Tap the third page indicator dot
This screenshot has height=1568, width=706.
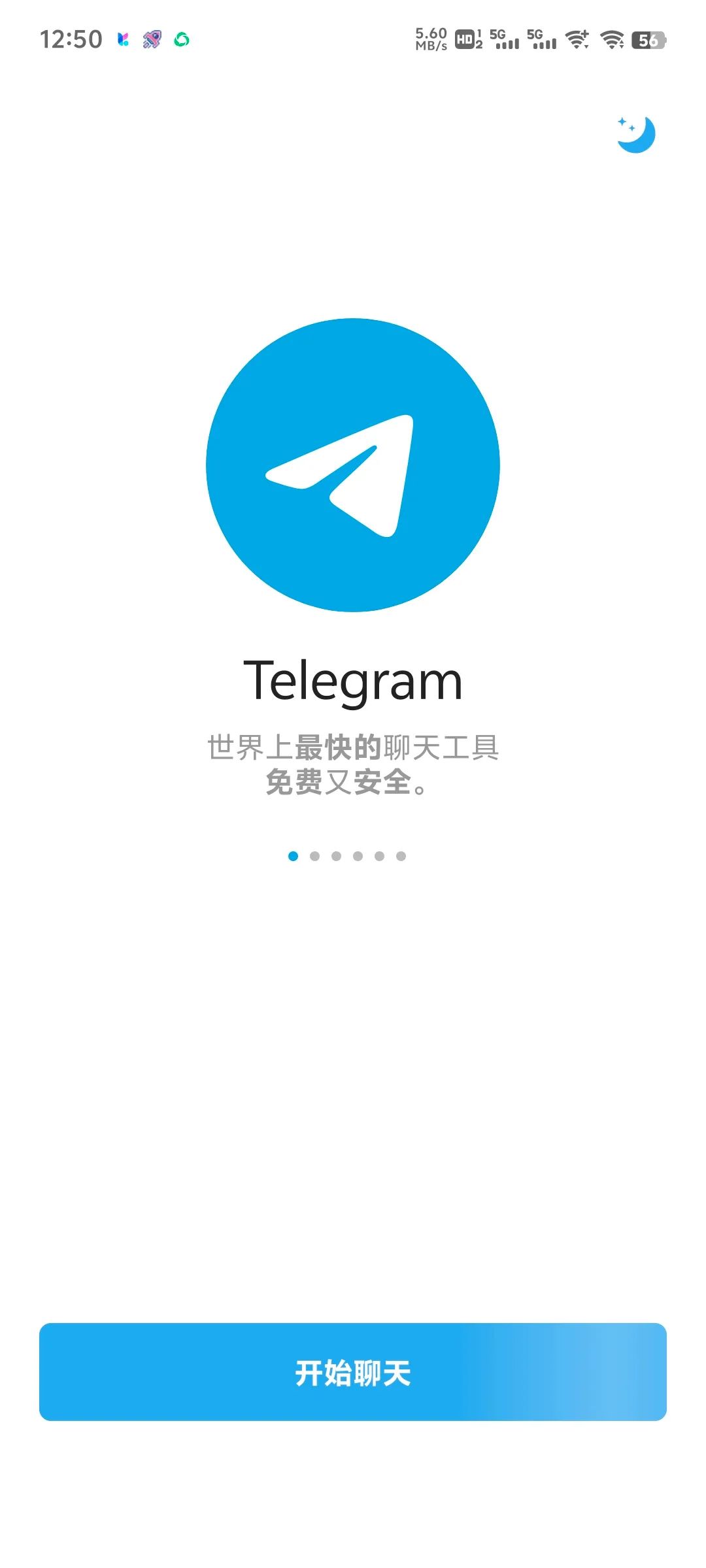coord(336,856)
